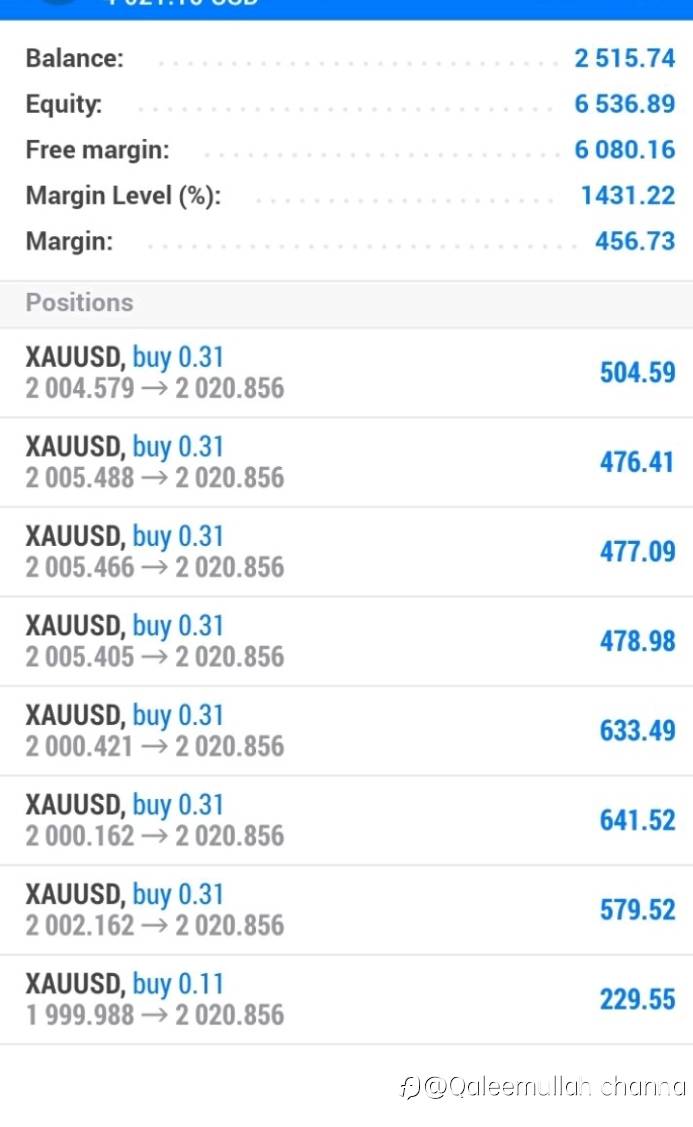Open the XAUUSD position opened at 2 005.488

pyautogui.click(x=346, y=462)
